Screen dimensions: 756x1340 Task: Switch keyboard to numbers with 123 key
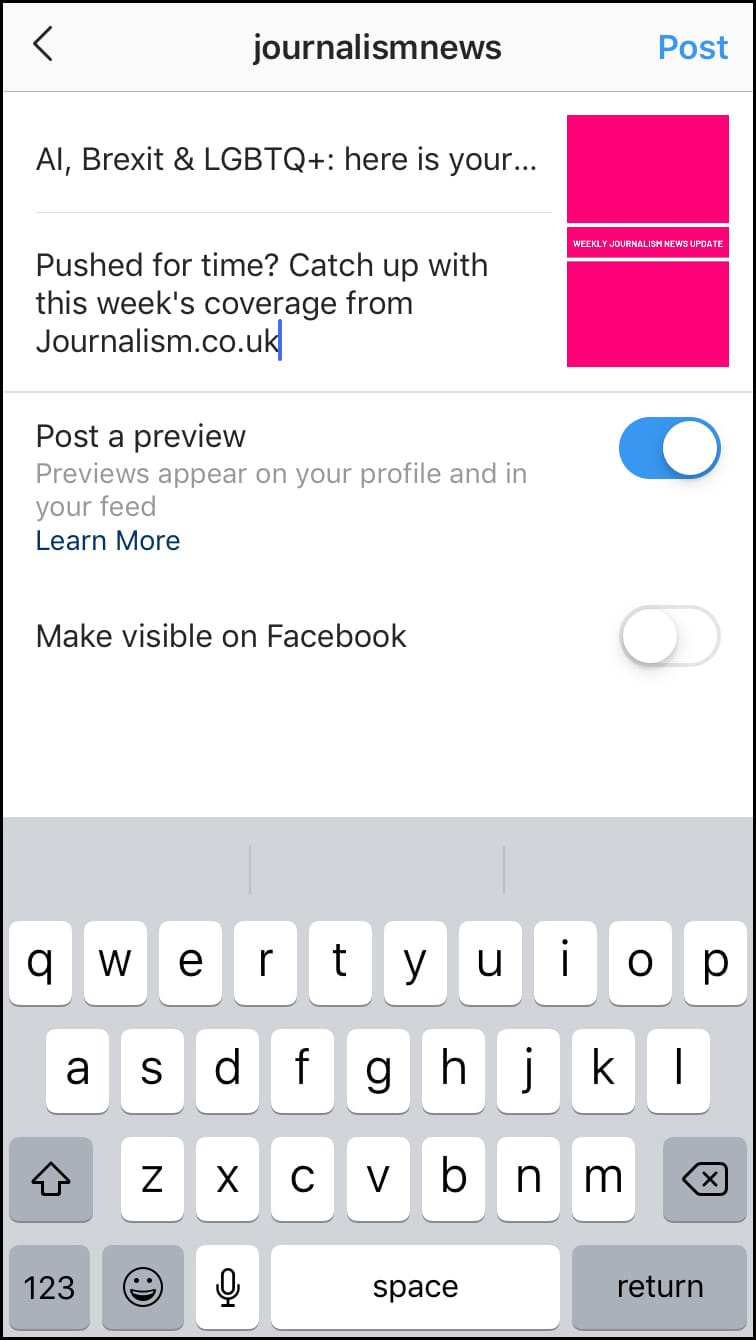pos(49,1286)
